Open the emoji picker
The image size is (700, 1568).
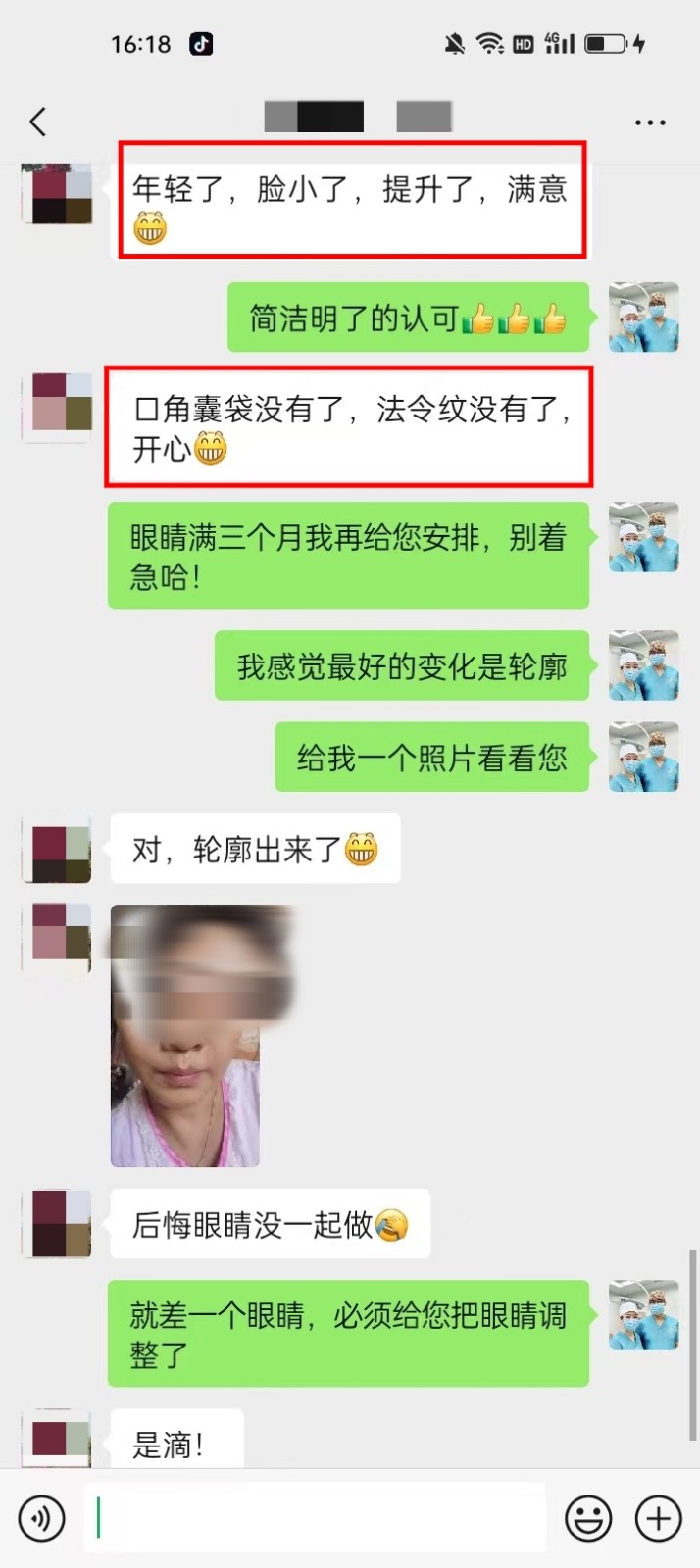(588, 1518)
